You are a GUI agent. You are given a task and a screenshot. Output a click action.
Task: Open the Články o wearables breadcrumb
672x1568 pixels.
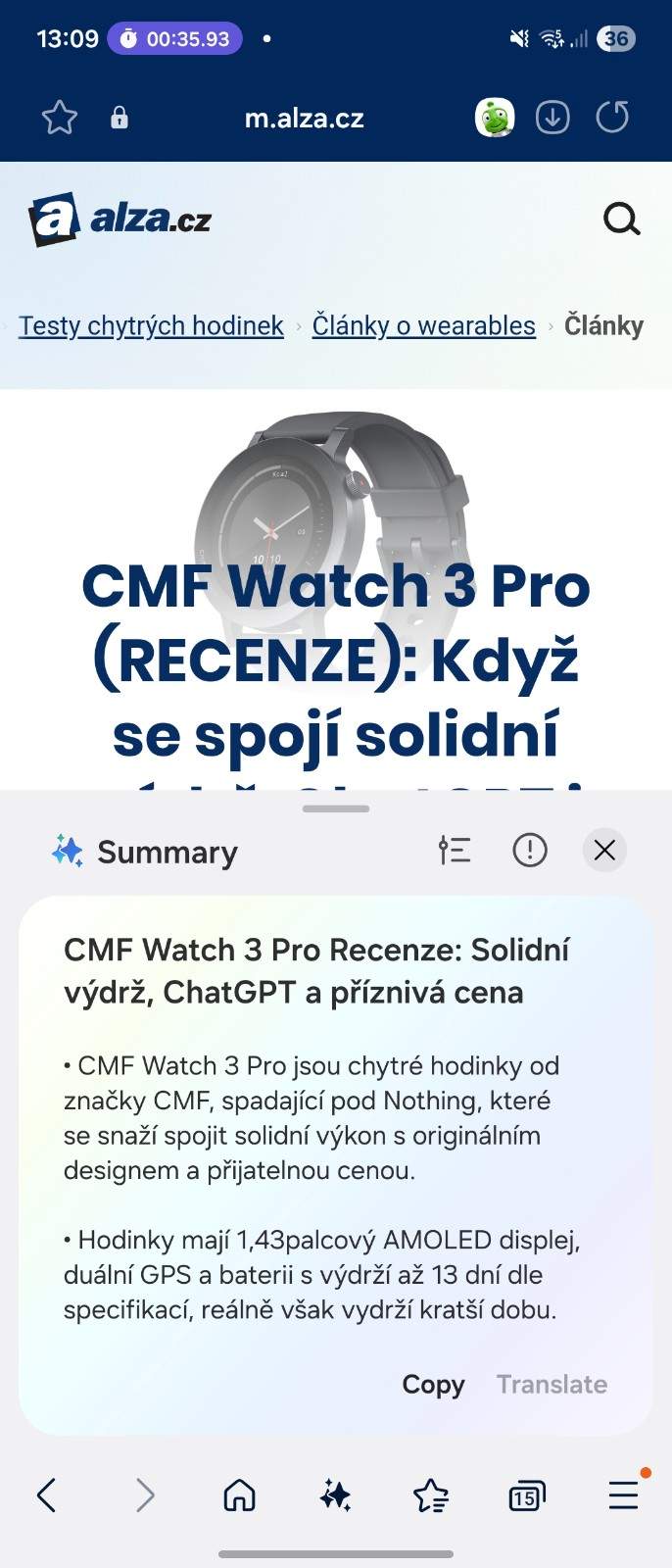[423, 325]
